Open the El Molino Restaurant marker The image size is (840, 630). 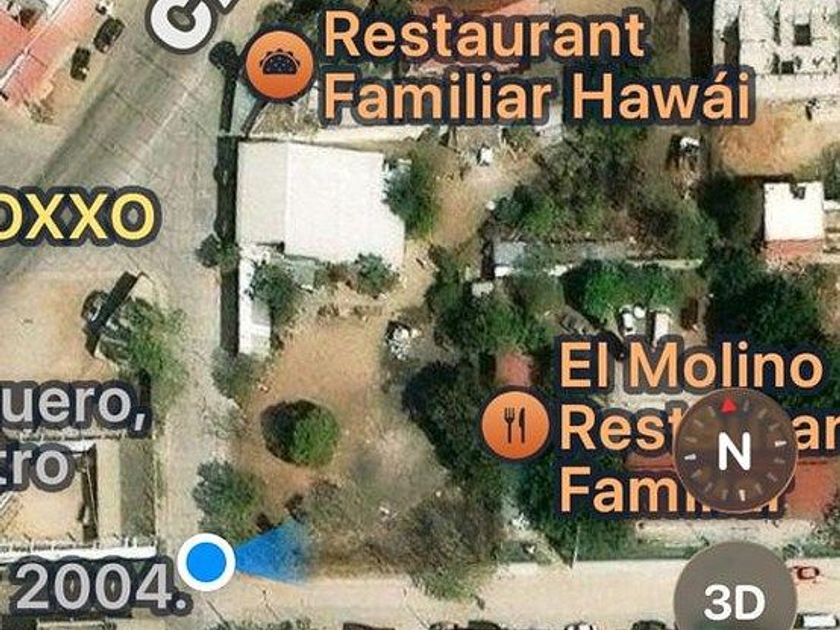(516, 426)
